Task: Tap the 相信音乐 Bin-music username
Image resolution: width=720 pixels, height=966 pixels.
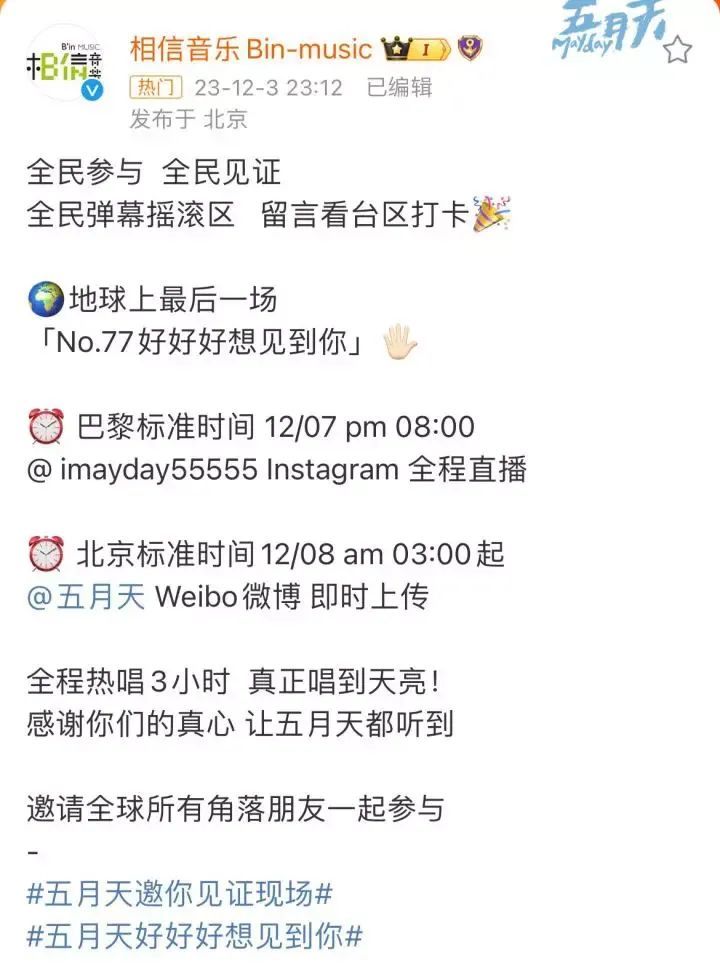Action: click(251, 48)
